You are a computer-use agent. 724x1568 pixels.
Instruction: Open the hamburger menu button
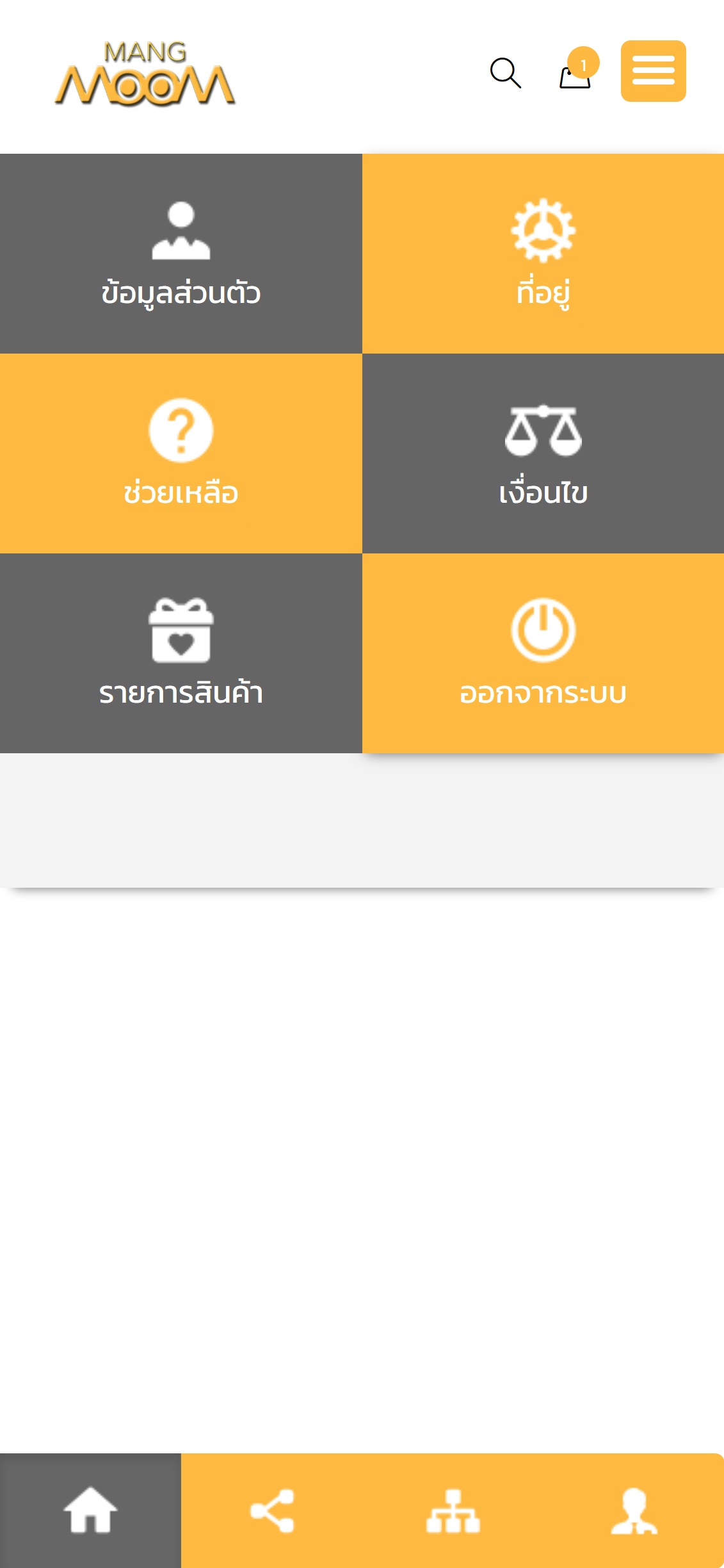653,71
